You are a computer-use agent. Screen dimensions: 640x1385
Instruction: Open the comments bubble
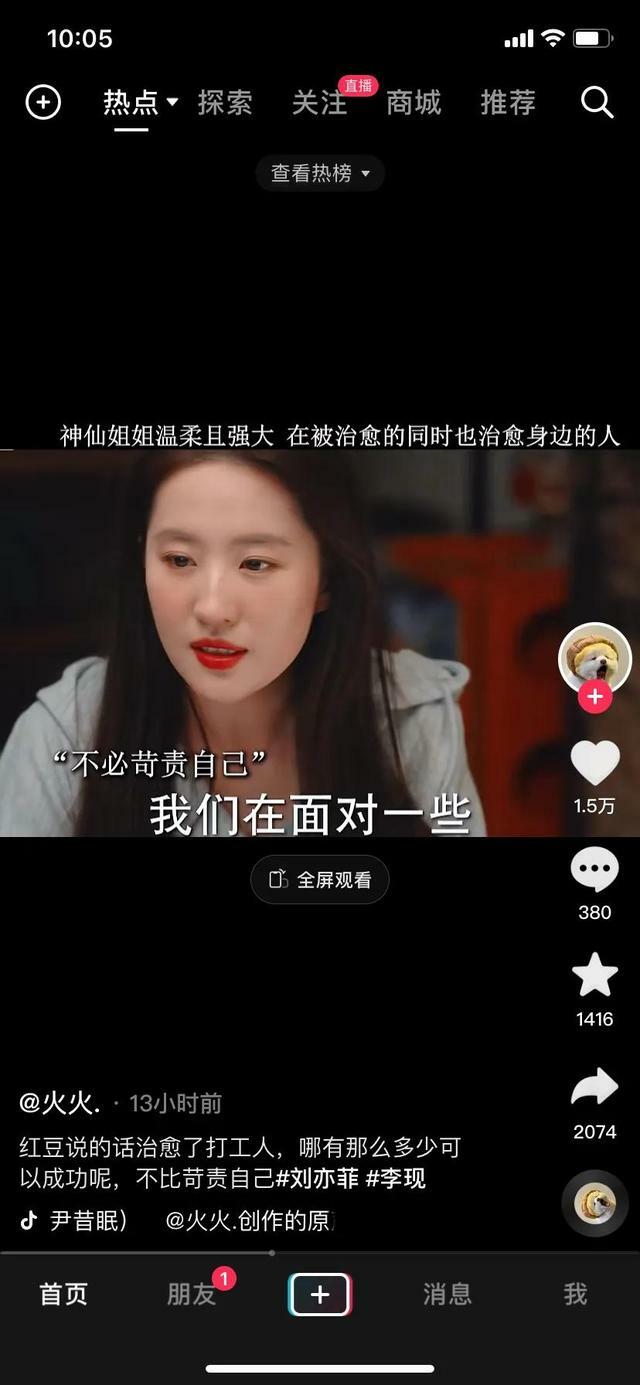pos(595,870)
